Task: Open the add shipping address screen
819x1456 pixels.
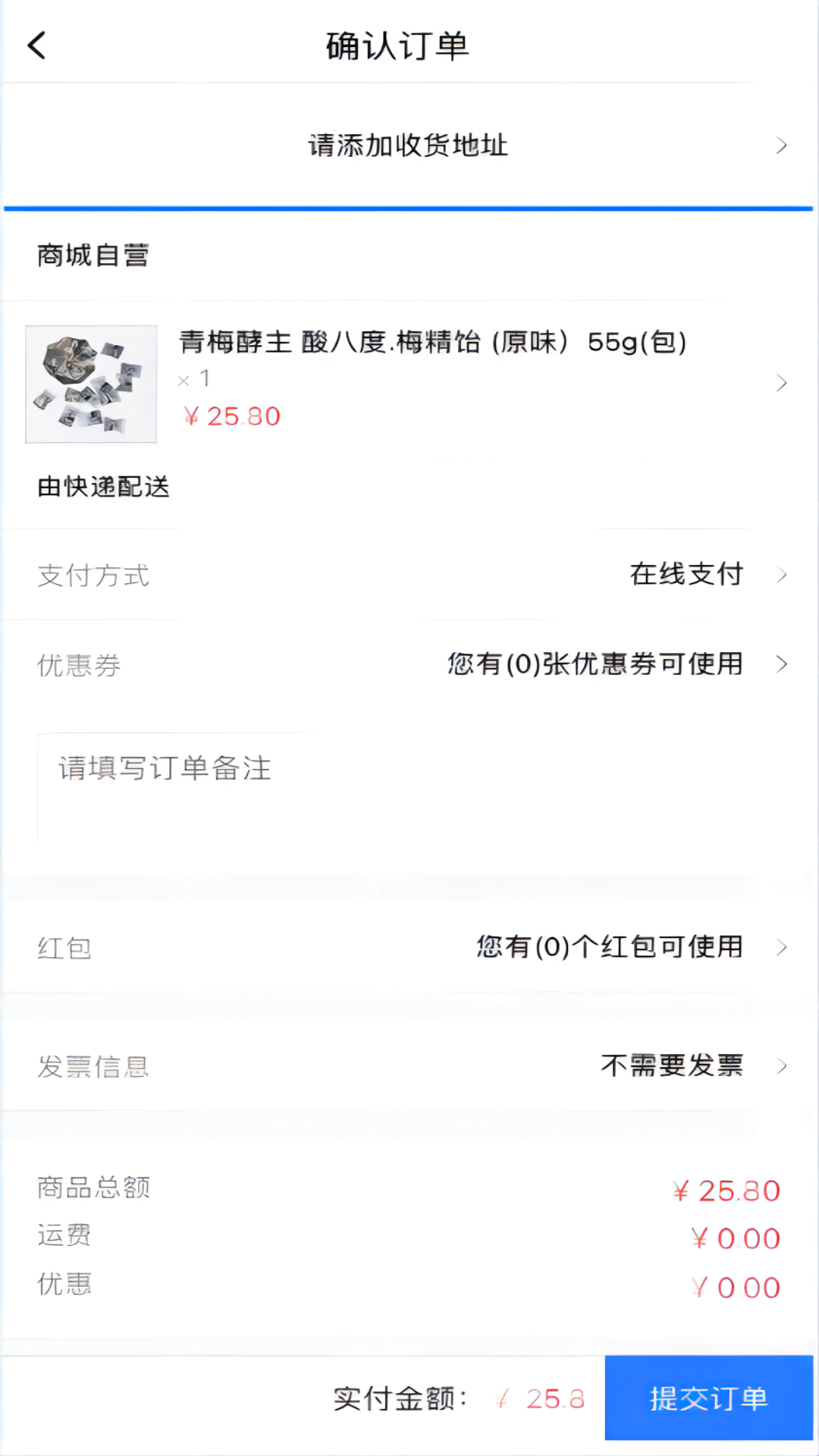Action: click(409, 146)
